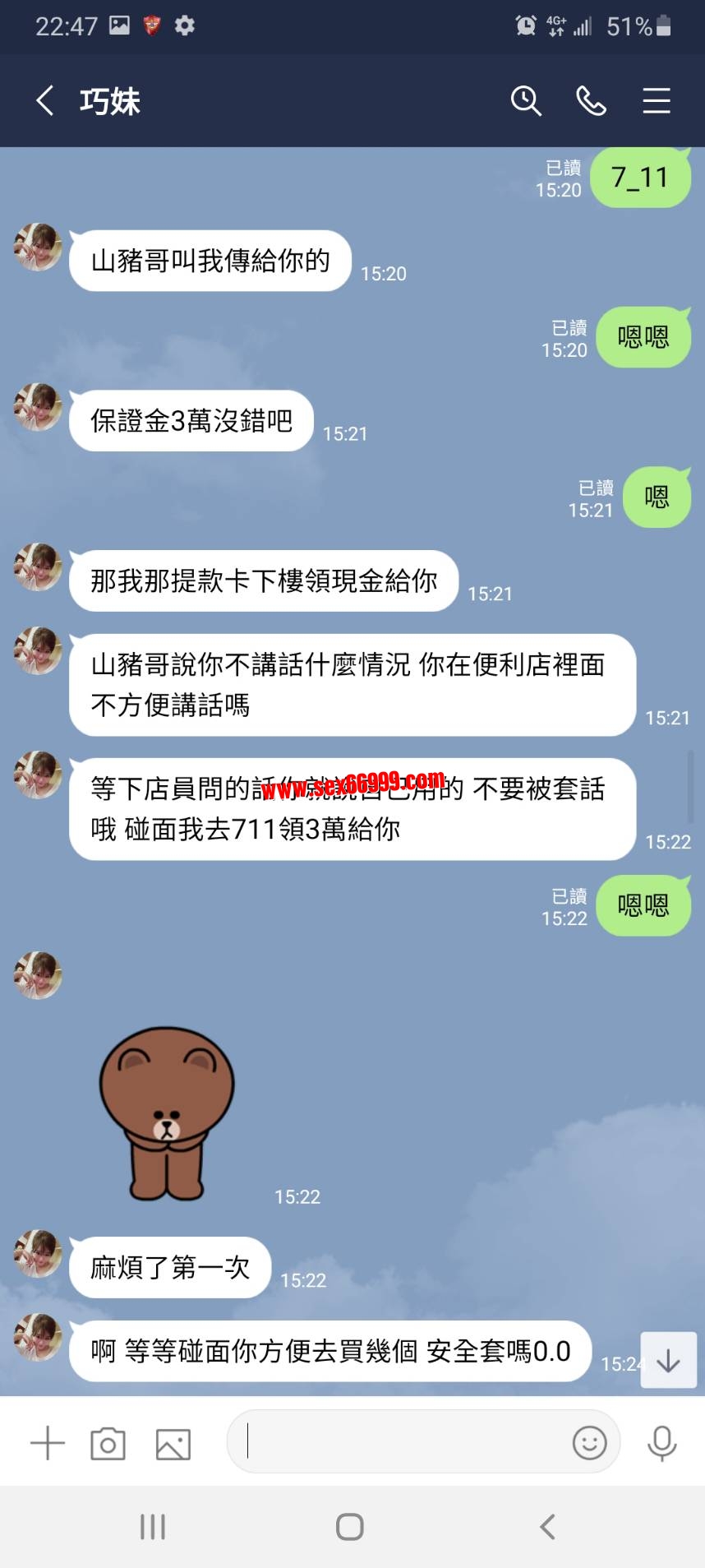
Task: Open the plus attachment options
Action: (x=47, y=1443)
